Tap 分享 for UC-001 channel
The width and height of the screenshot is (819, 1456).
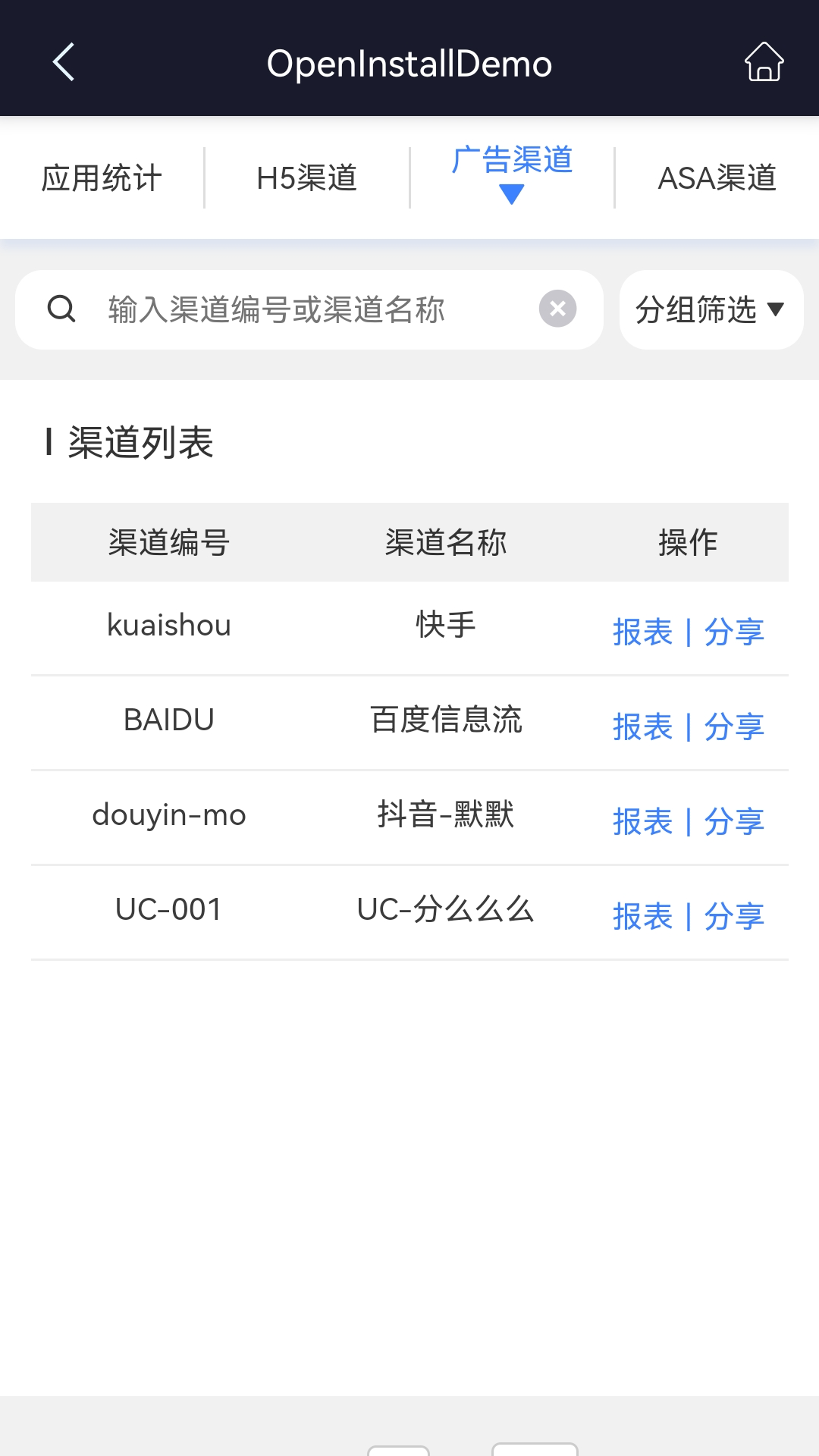click(734, 916)
